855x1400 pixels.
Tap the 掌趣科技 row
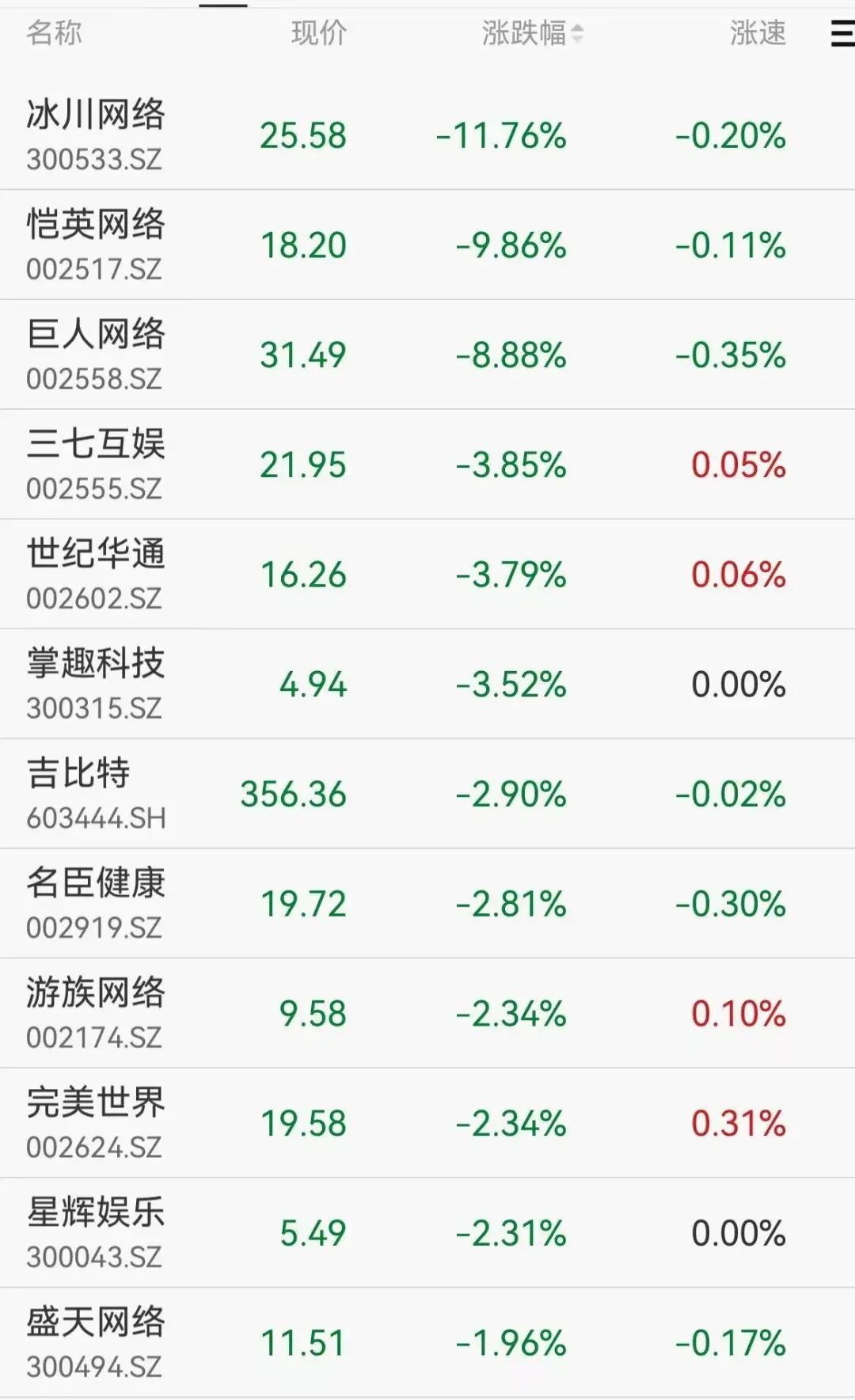[x=427, y=685]
